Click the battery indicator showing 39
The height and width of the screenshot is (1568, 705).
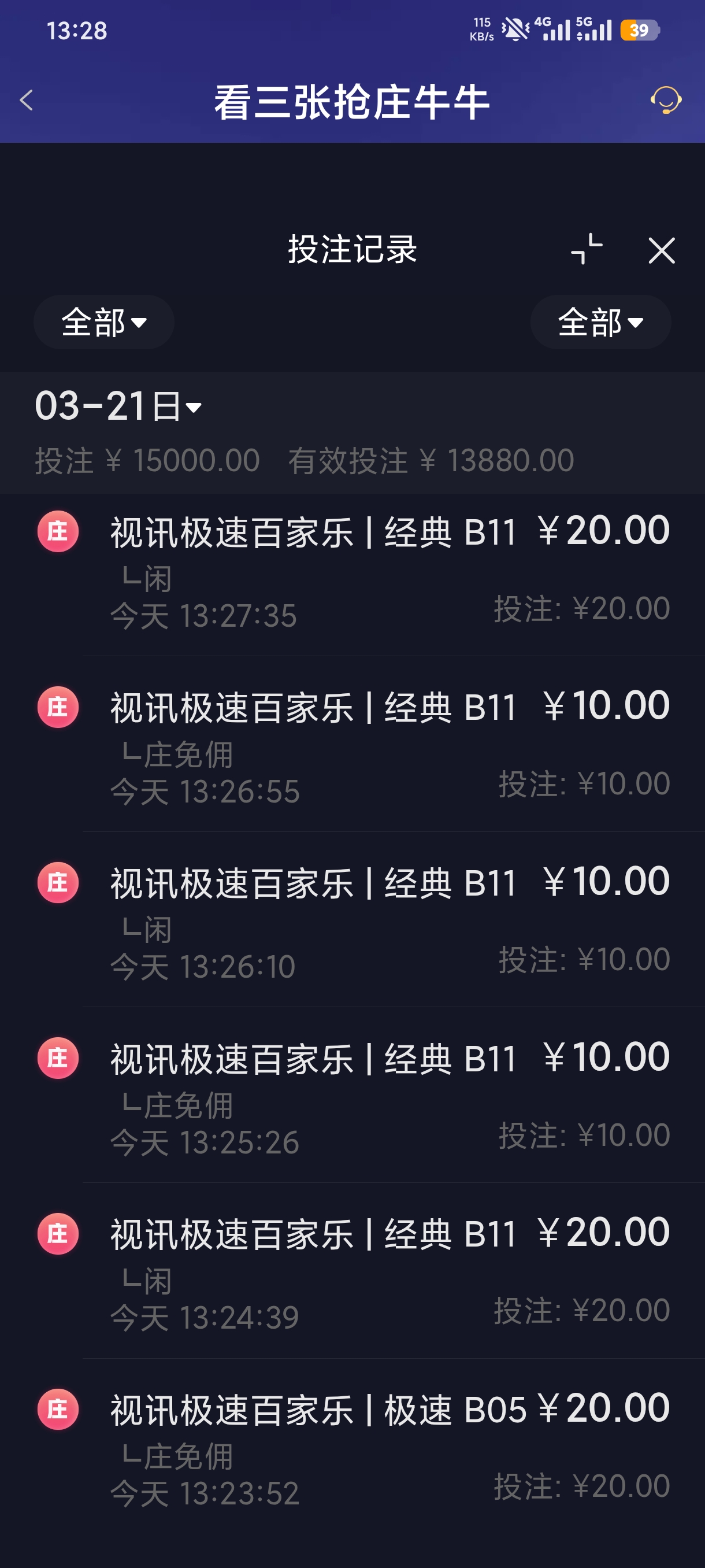(x=638, y=28)
